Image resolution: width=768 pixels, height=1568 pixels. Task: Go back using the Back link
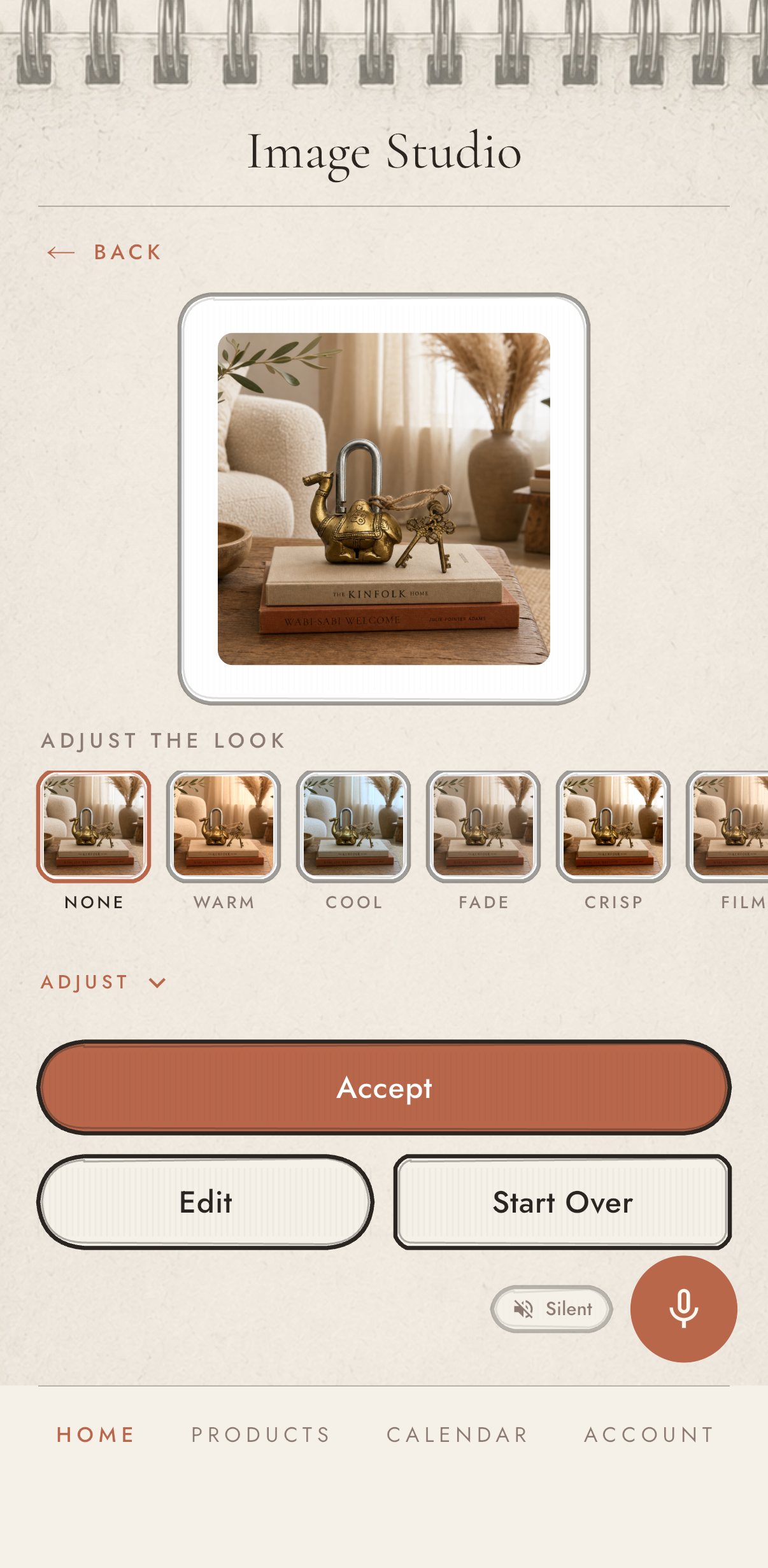104,252
